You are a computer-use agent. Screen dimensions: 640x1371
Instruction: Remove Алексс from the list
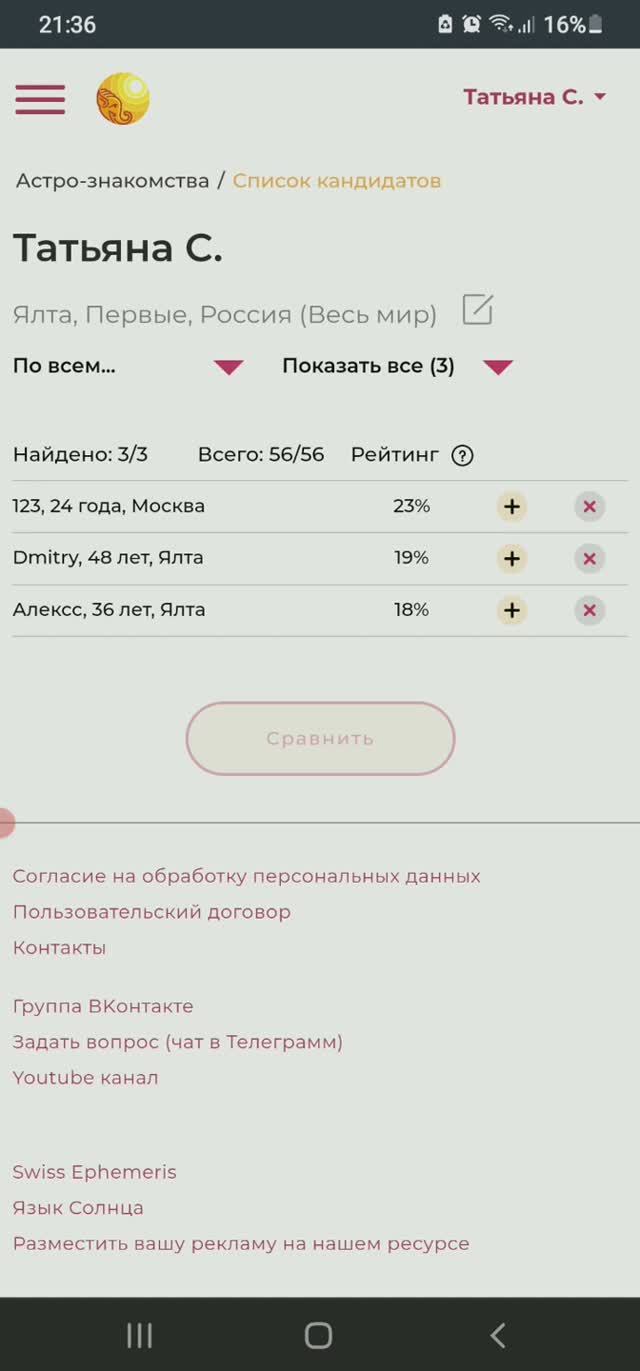pos(589,610)
